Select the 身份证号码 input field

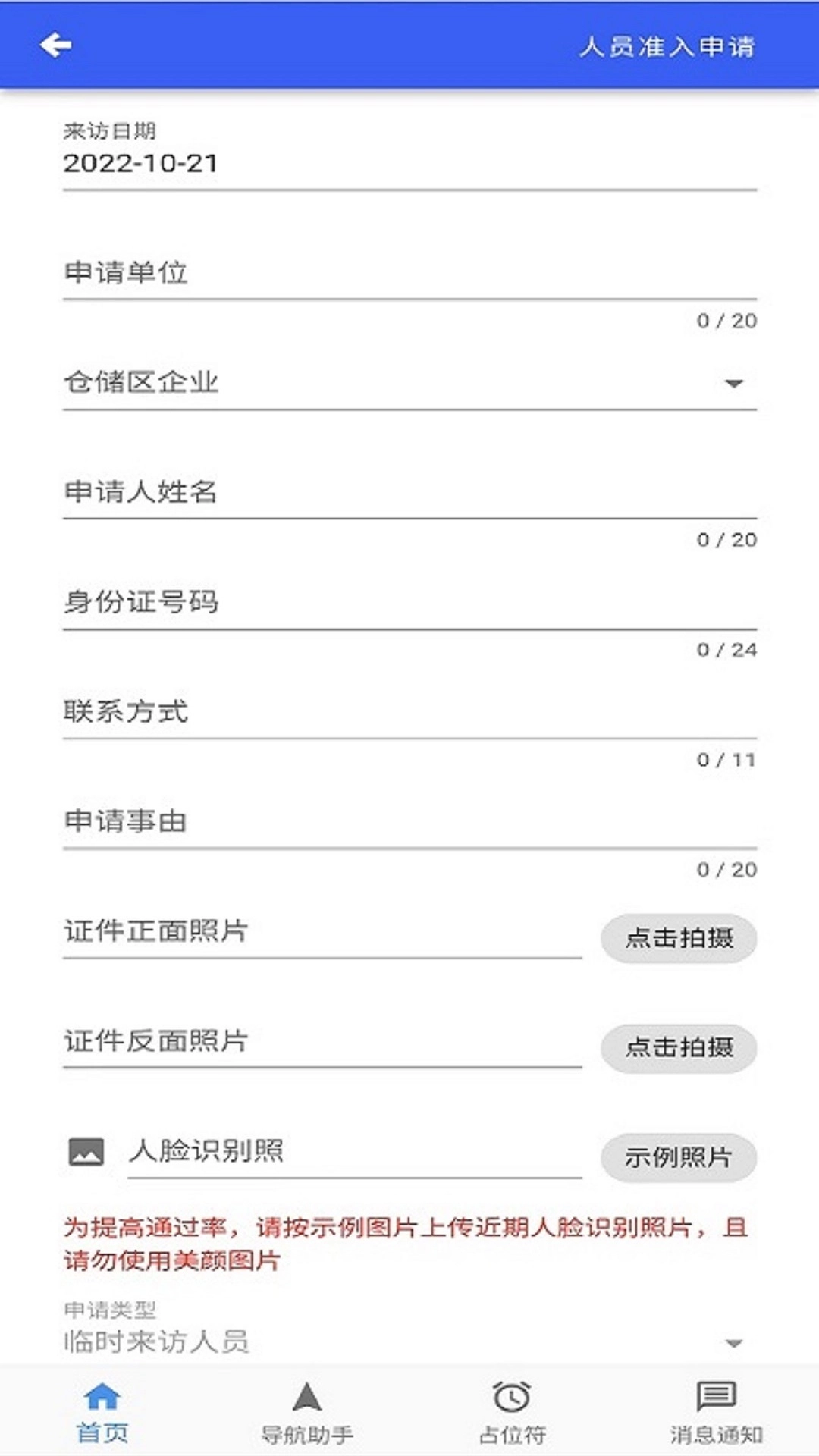tap(409, 603)
